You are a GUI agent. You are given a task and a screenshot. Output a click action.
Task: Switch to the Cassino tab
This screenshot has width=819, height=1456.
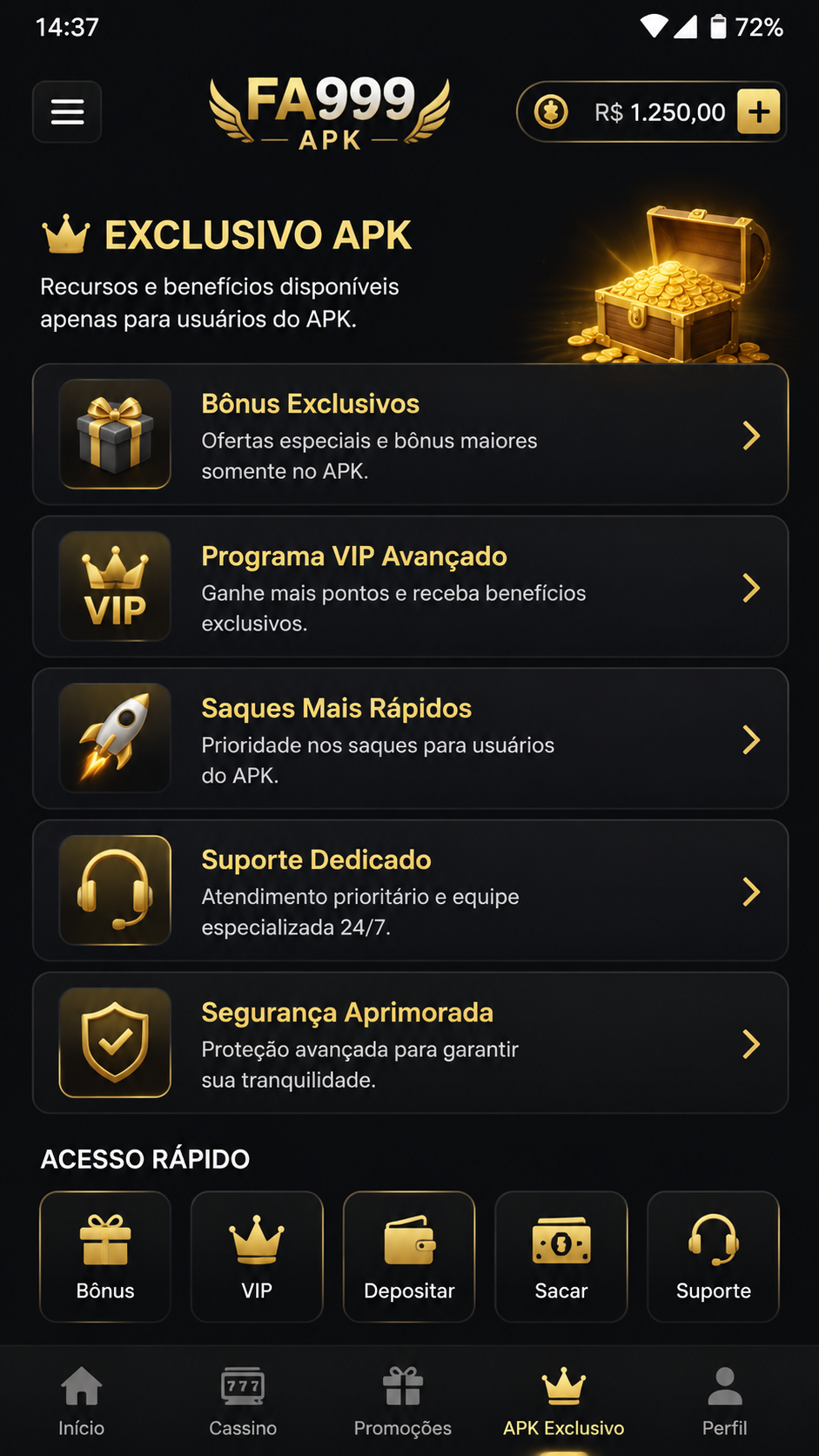243,1401
